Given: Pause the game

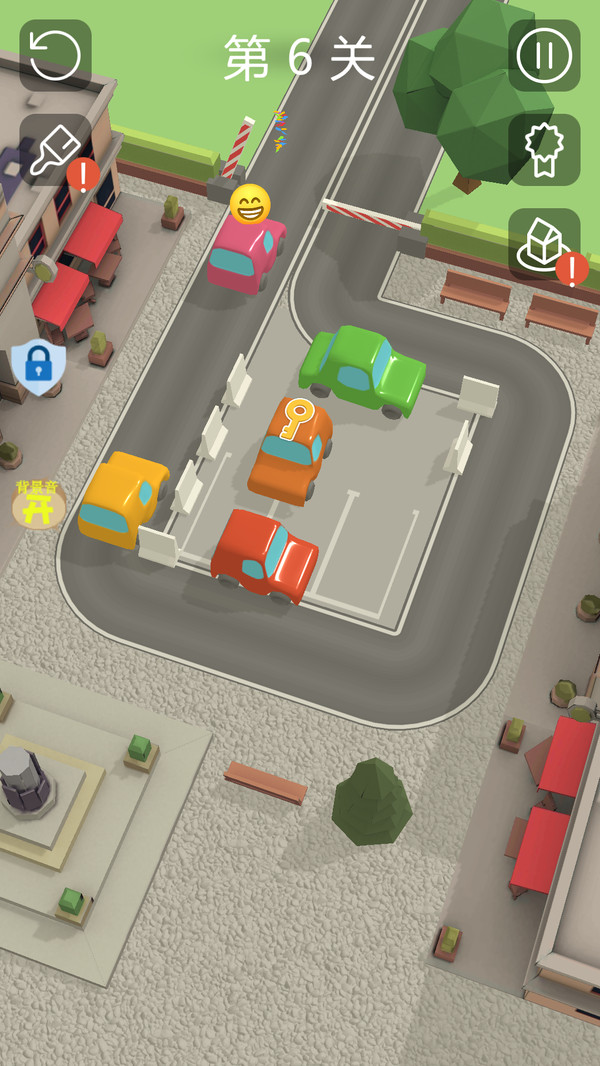Looking at the screenshot, I should [544, 56].
